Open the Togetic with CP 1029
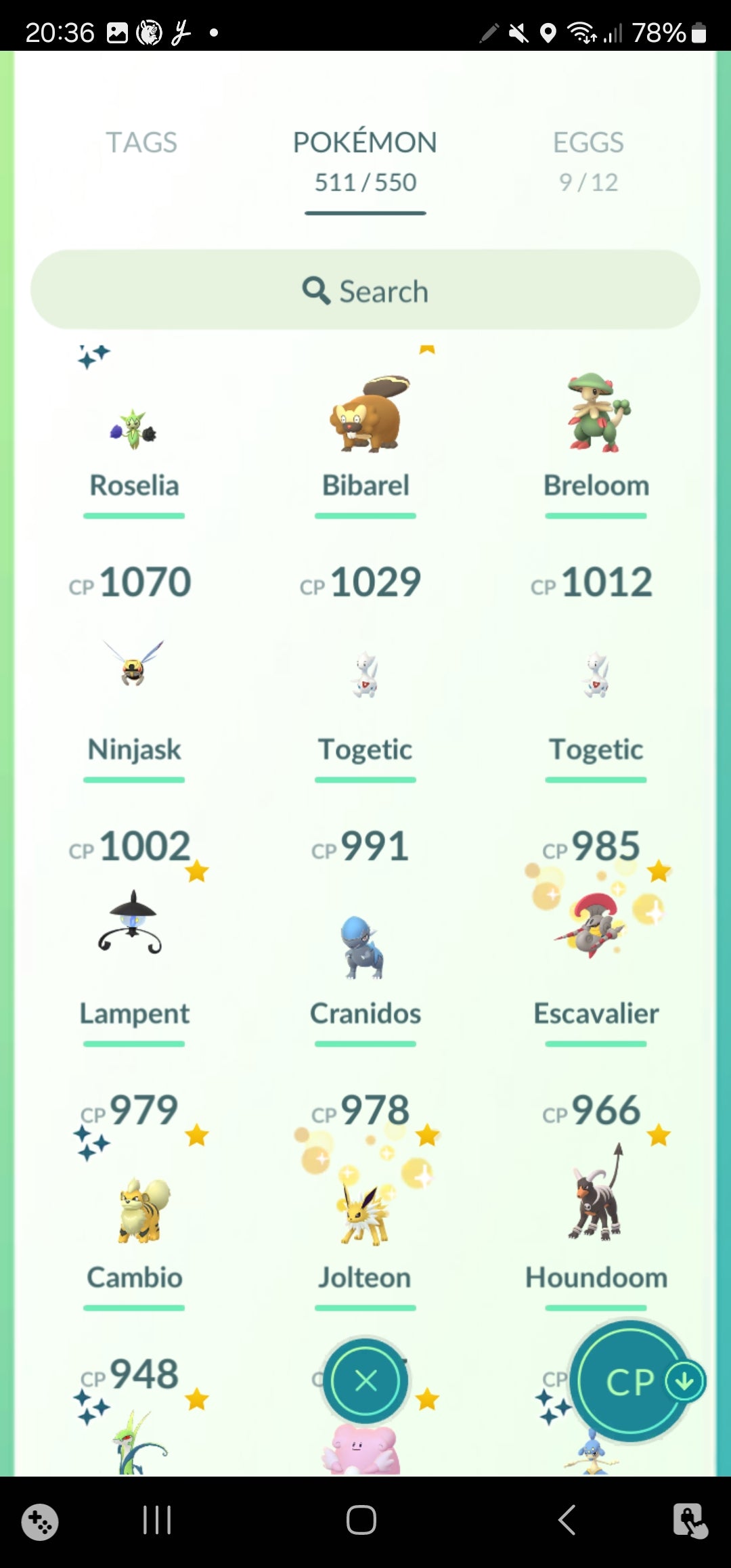 [x=365, y=677]
